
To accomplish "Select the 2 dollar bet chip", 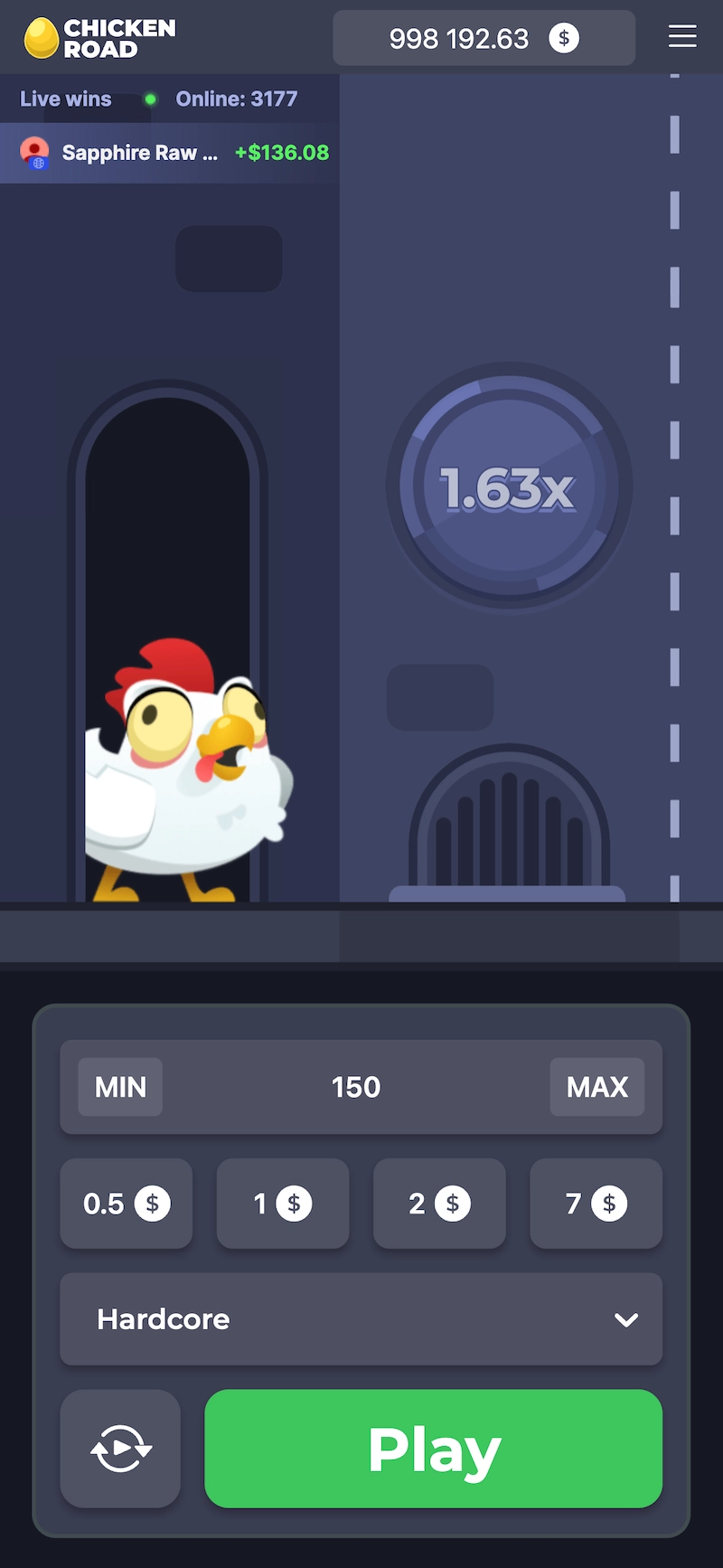I will pos(439,1204).
